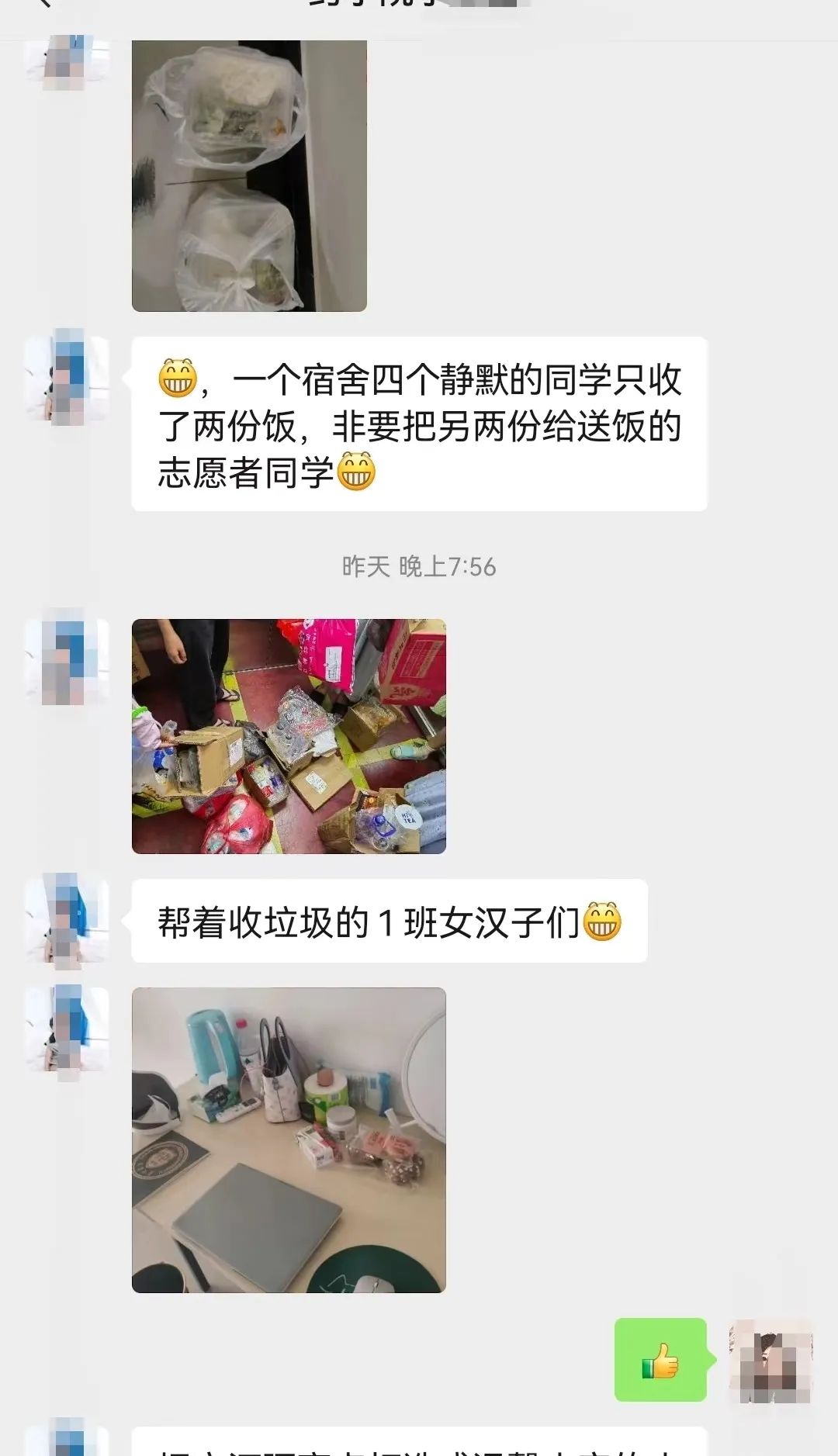The image size is (838, 1456).
Task: Tap sender avatar beside the 收垃圾 message
Action: (x=67, y=921)
